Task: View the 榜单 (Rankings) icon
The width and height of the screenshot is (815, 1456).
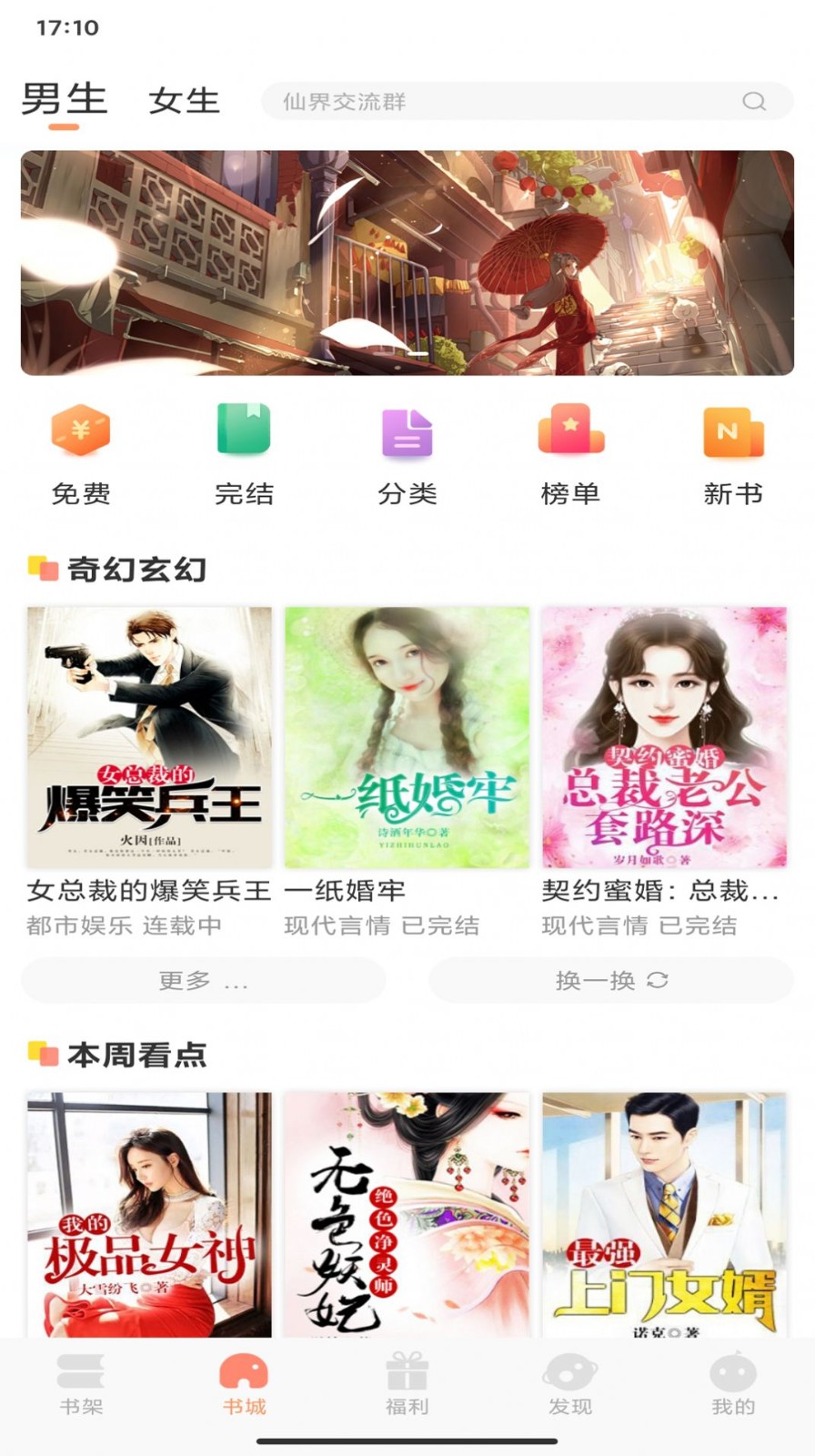Action: pos(570,435)
